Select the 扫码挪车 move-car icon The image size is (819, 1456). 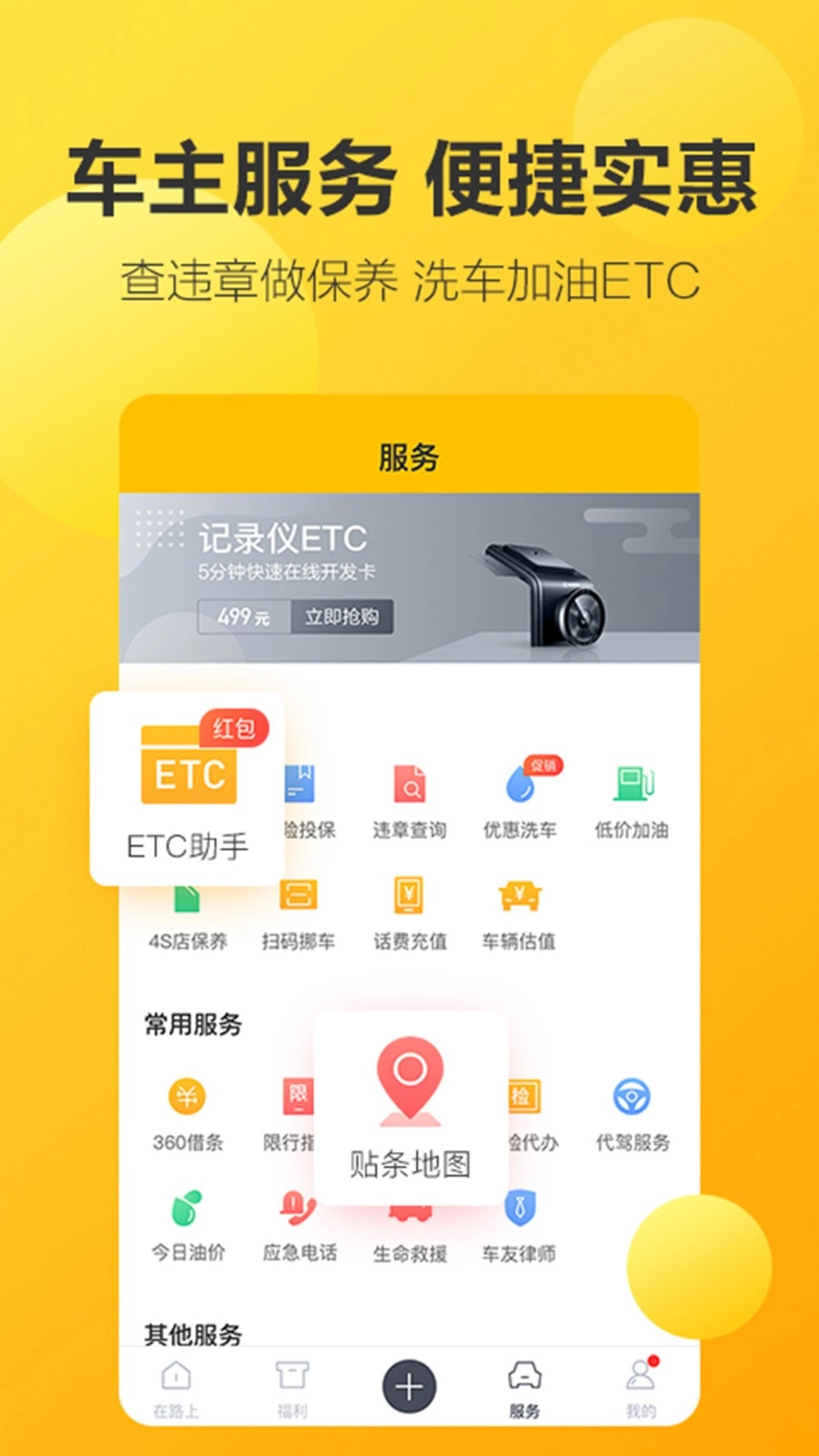point(298,910)
